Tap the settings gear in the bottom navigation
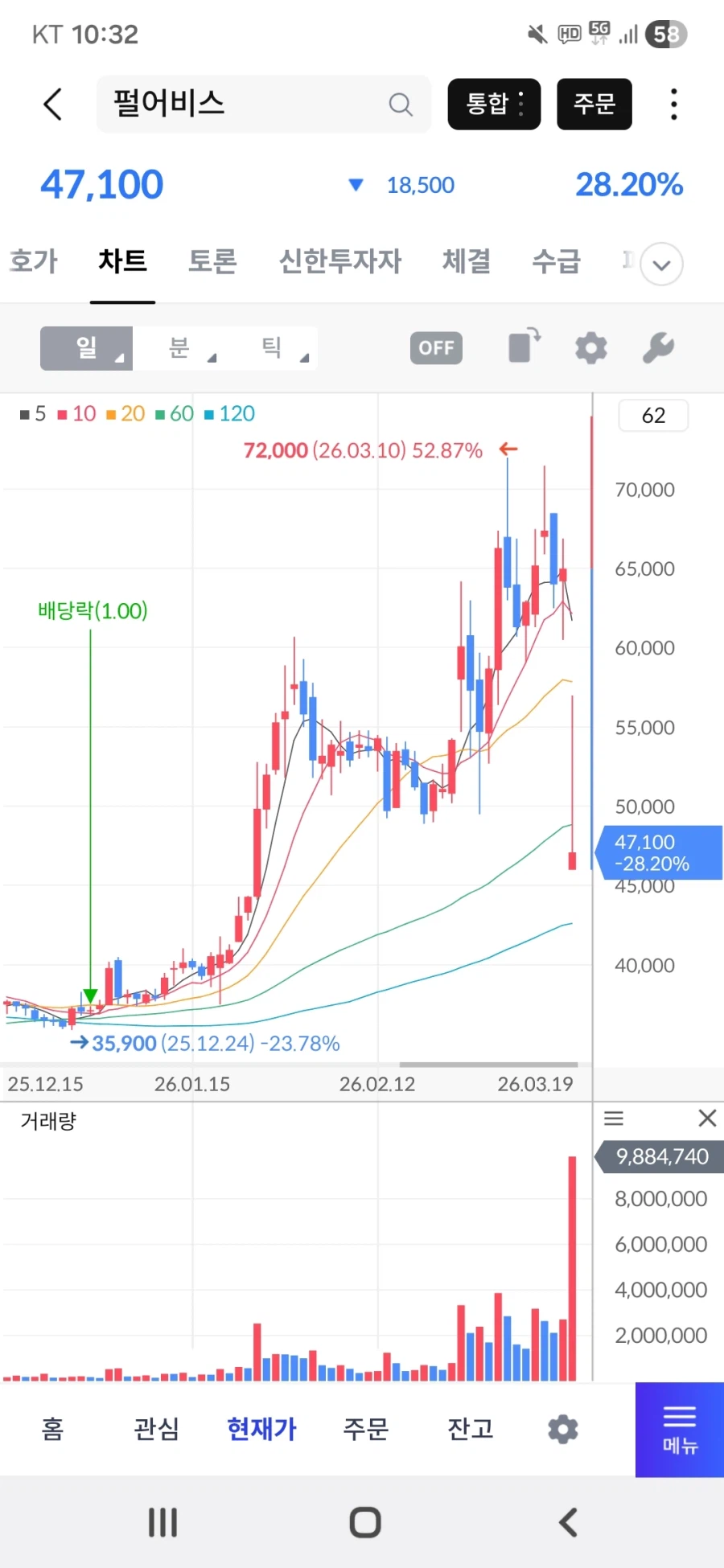The width and height of the screenshot is (724, 1568). [x=562, y=1430]
